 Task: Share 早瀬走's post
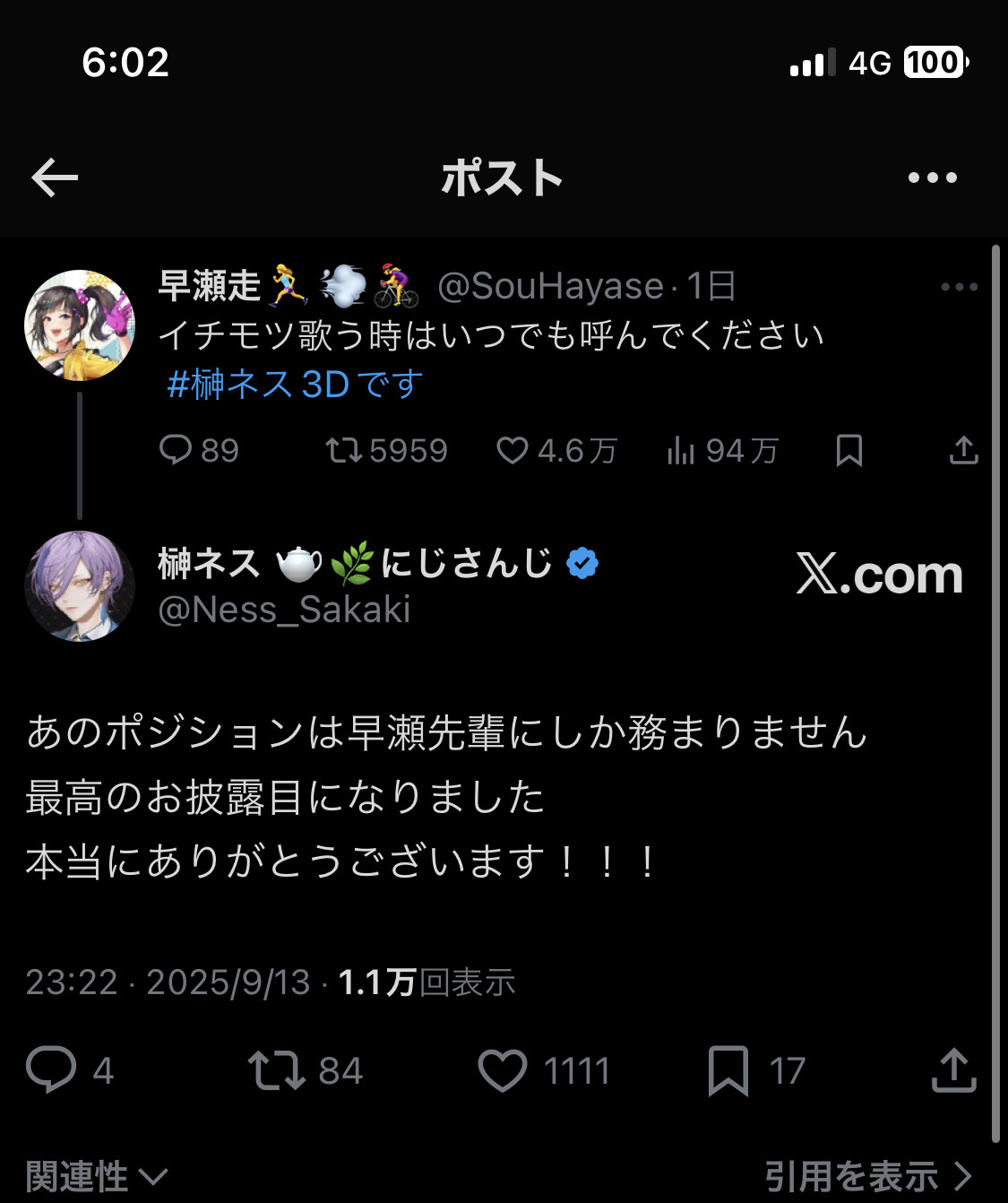[963, 450]
